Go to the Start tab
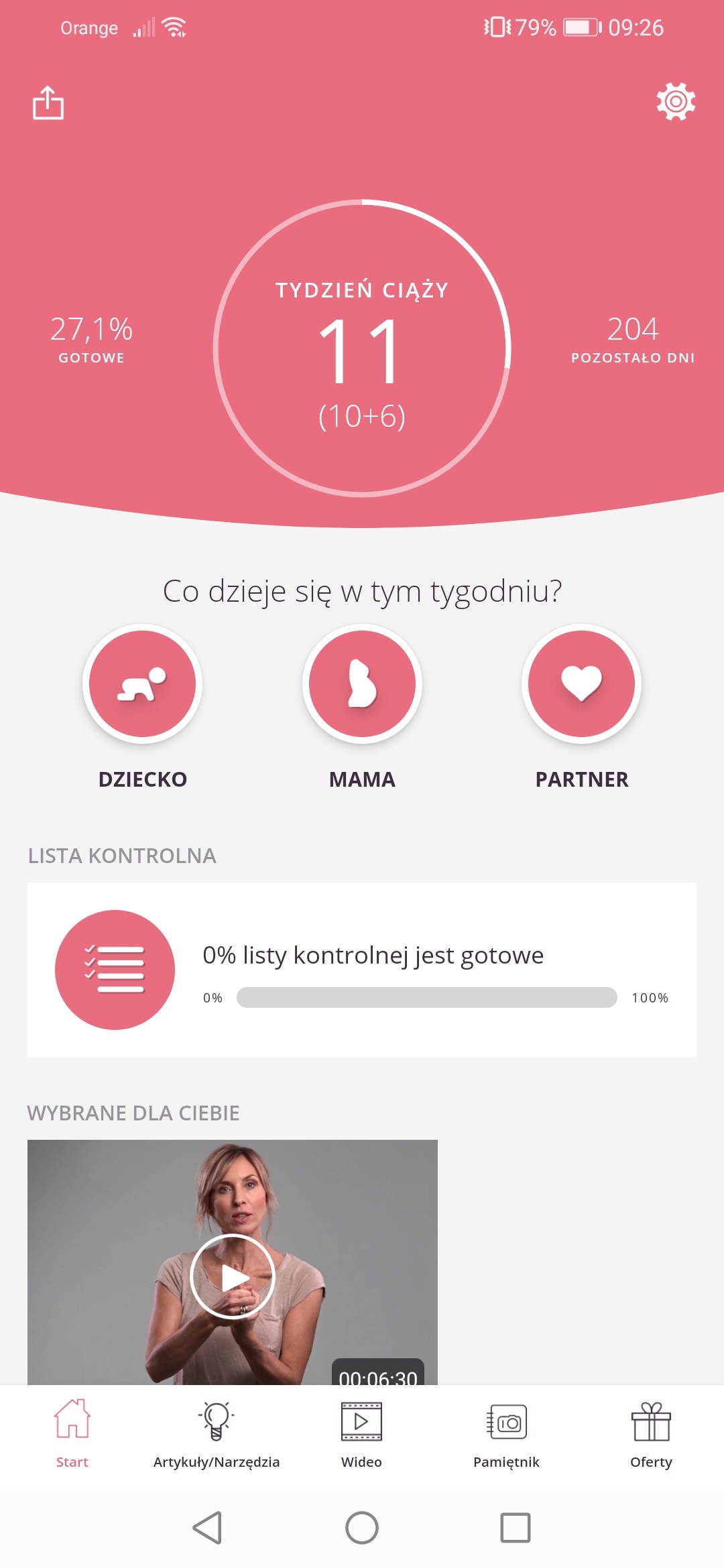This screenshot has width=724, height=1568. [72, 1433]
